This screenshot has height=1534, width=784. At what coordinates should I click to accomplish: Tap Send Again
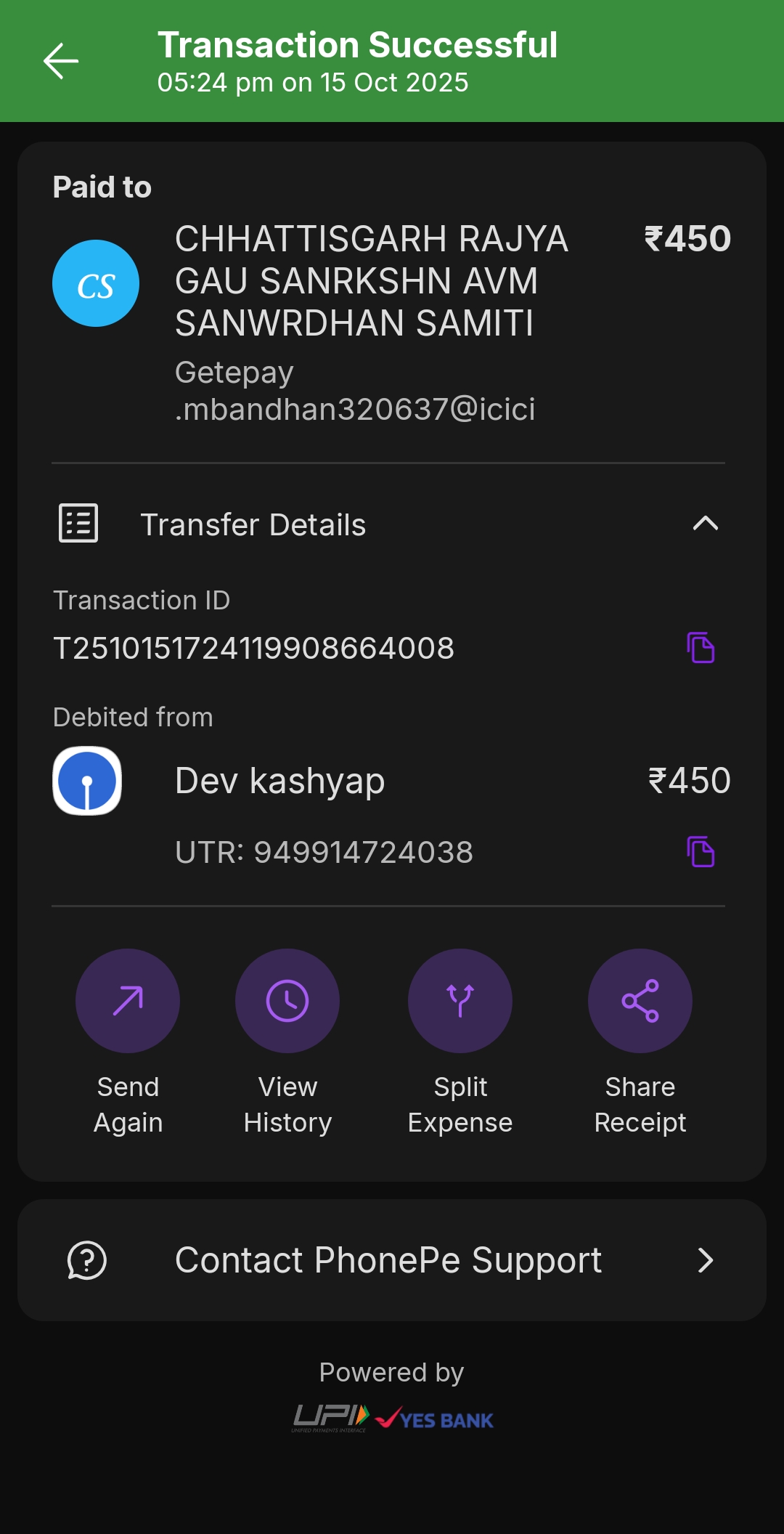[128, 1001]
